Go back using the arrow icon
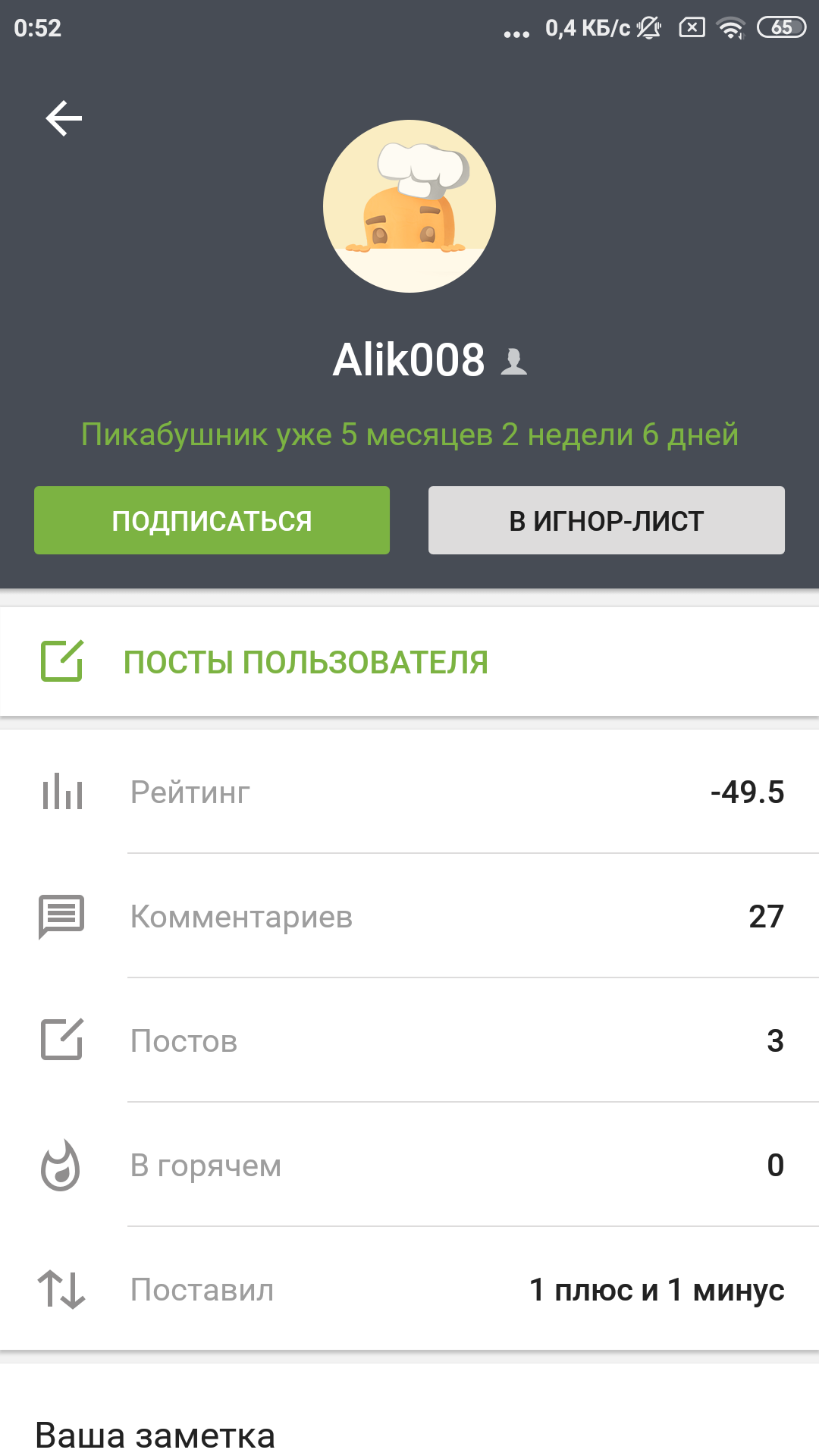 (x=64, y=119)
